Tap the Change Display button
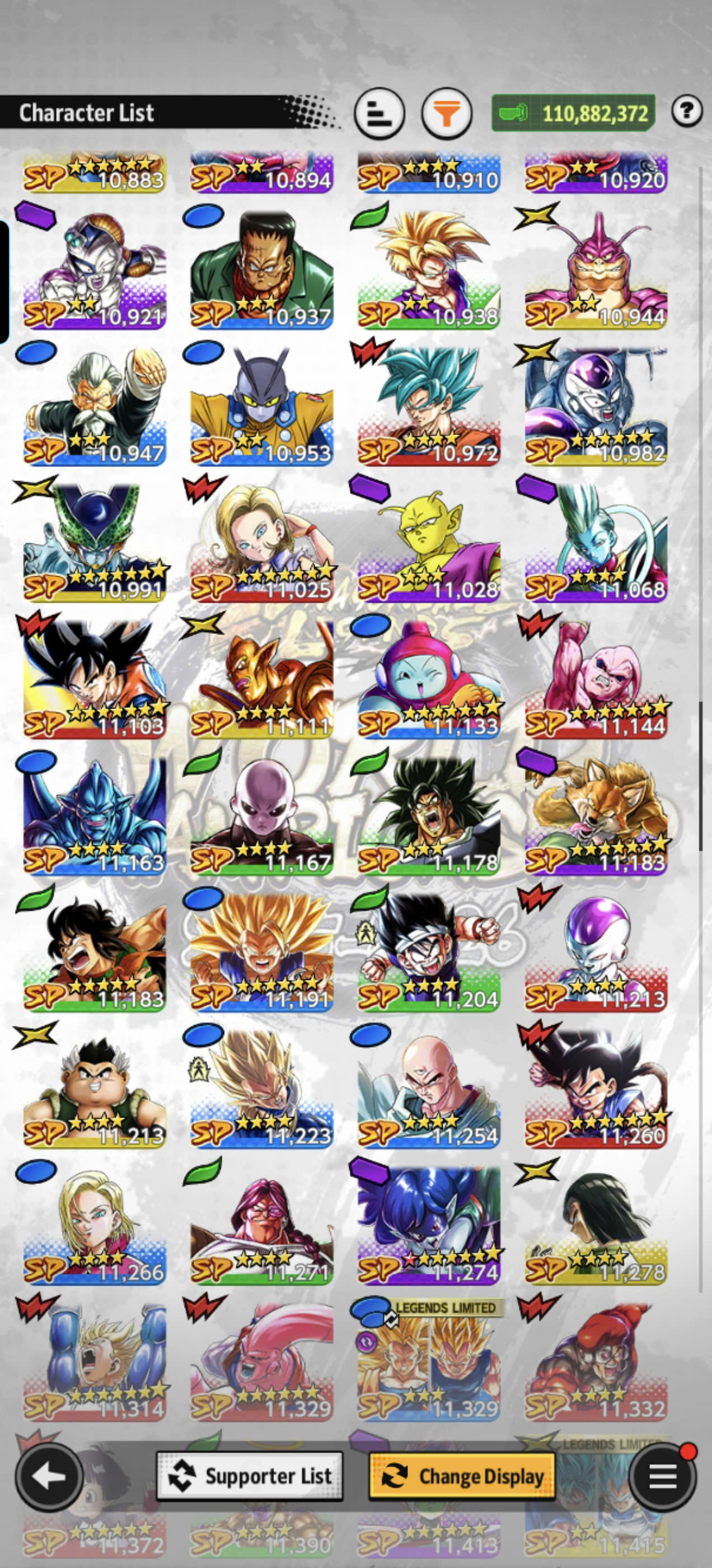This screenshot has height=1568, width=712. coord(462,1476)
